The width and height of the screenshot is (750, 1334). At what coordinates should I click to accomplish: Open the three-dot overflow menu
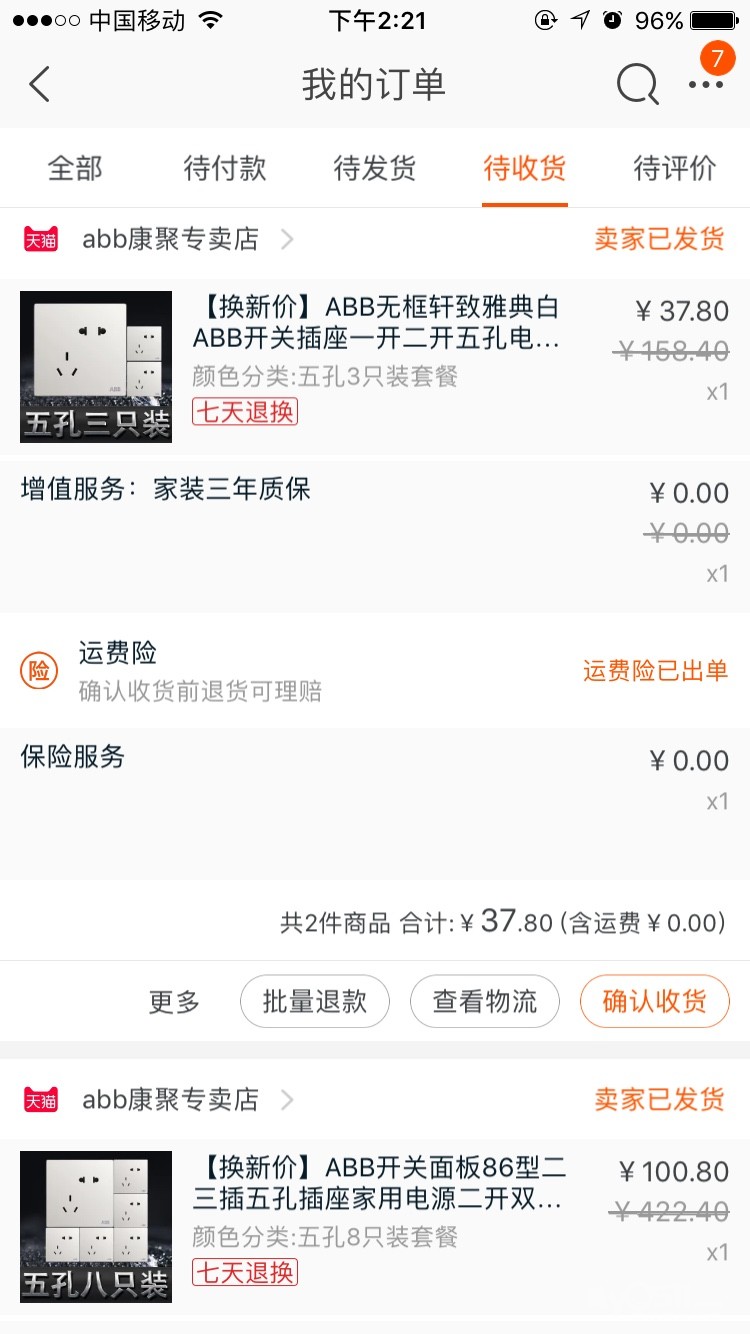(x=706, y=85)
